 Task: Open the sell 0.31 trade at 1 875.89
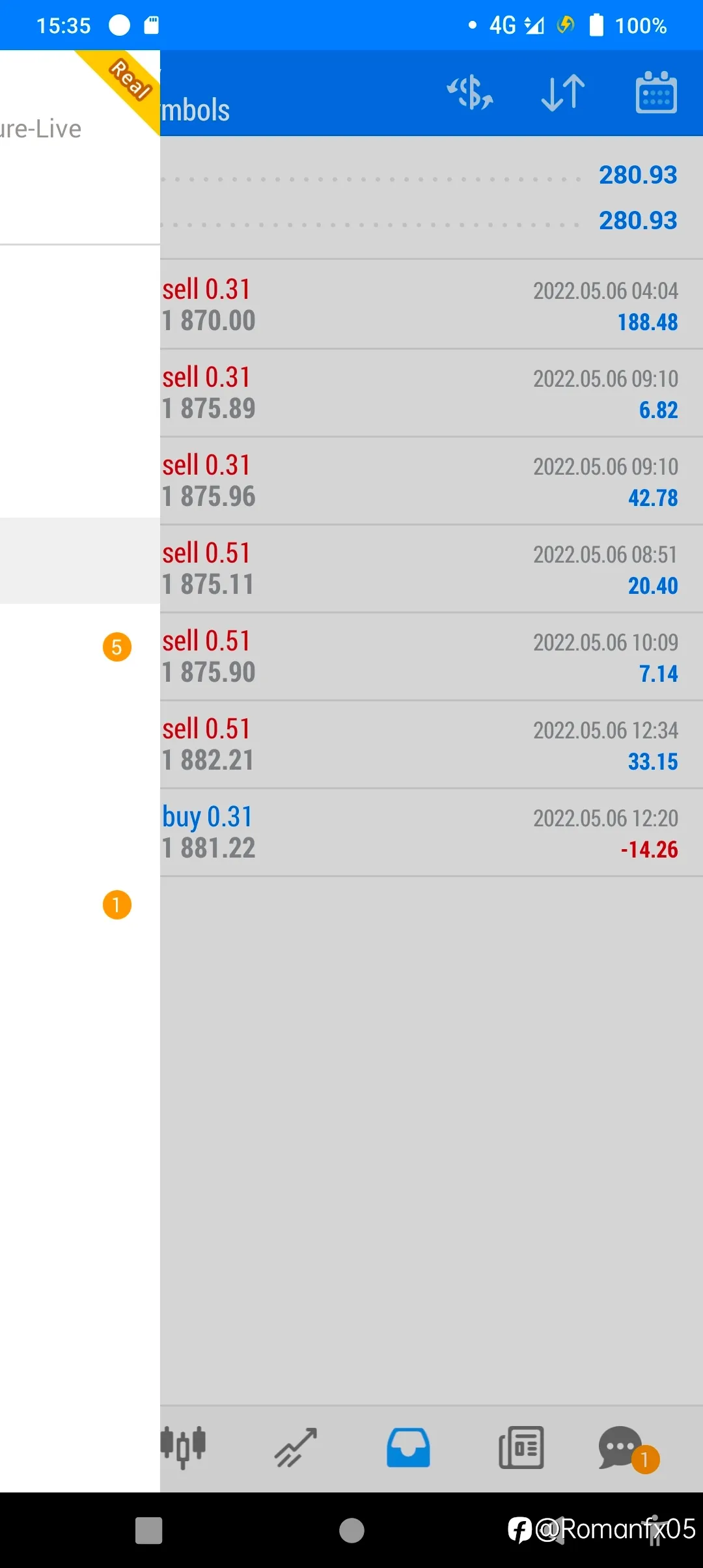coord(432,393)
